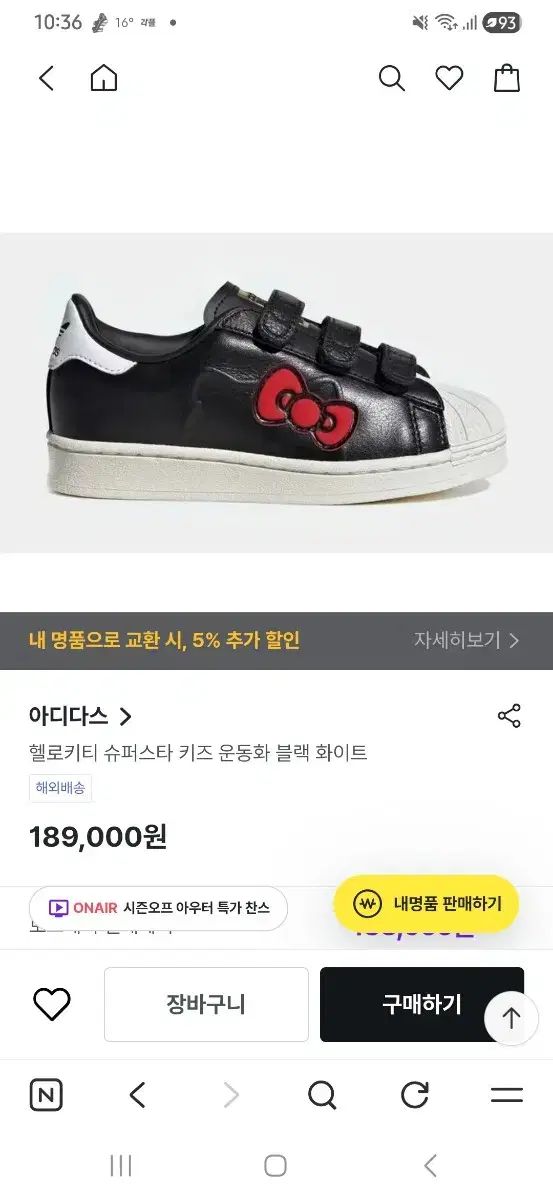
Task: Open the Hello Kitty shoe product image
Action: (x=276, y=393)
